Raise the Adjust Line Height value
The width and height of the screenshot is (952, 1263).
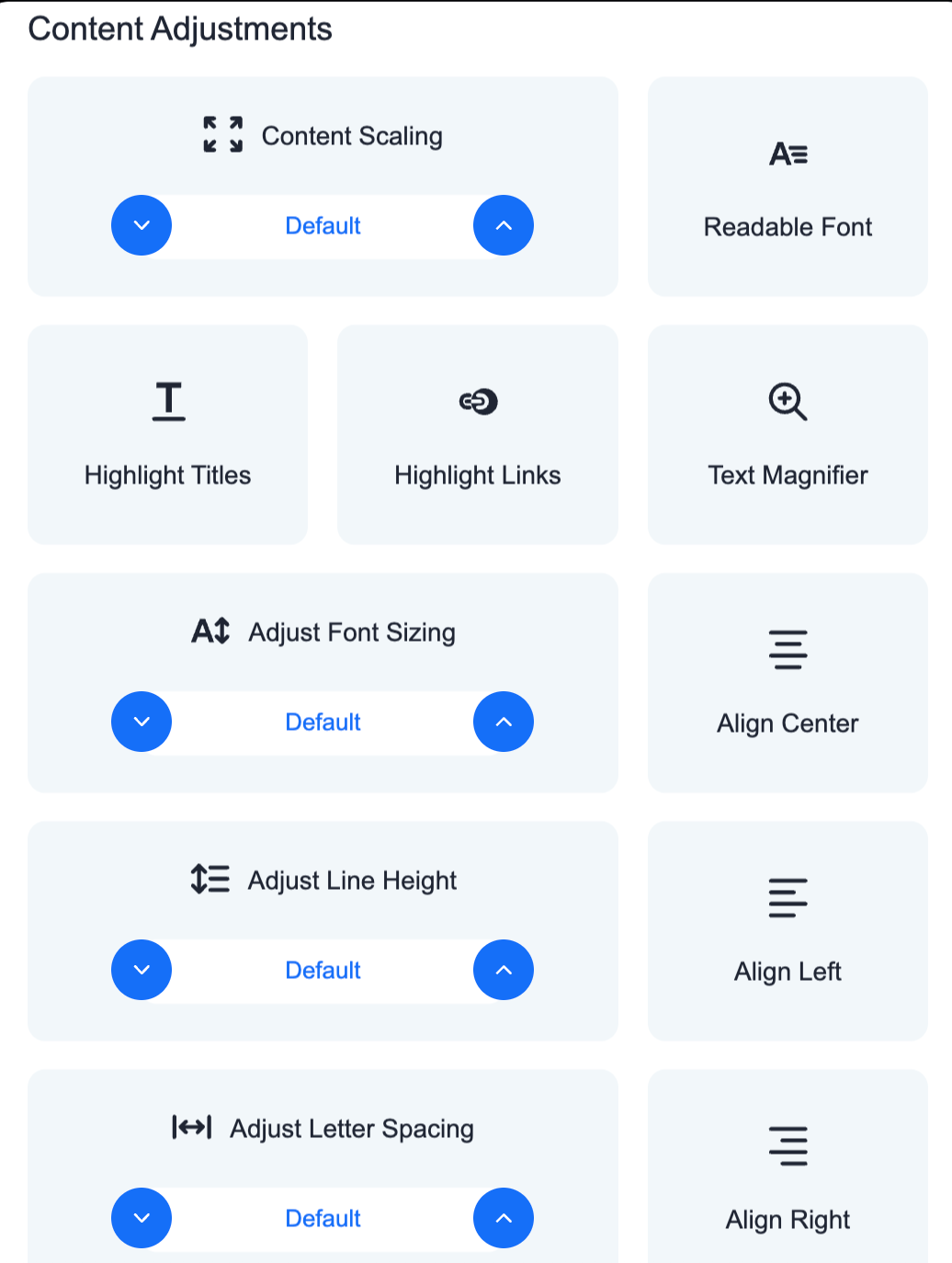click(503, 970)
